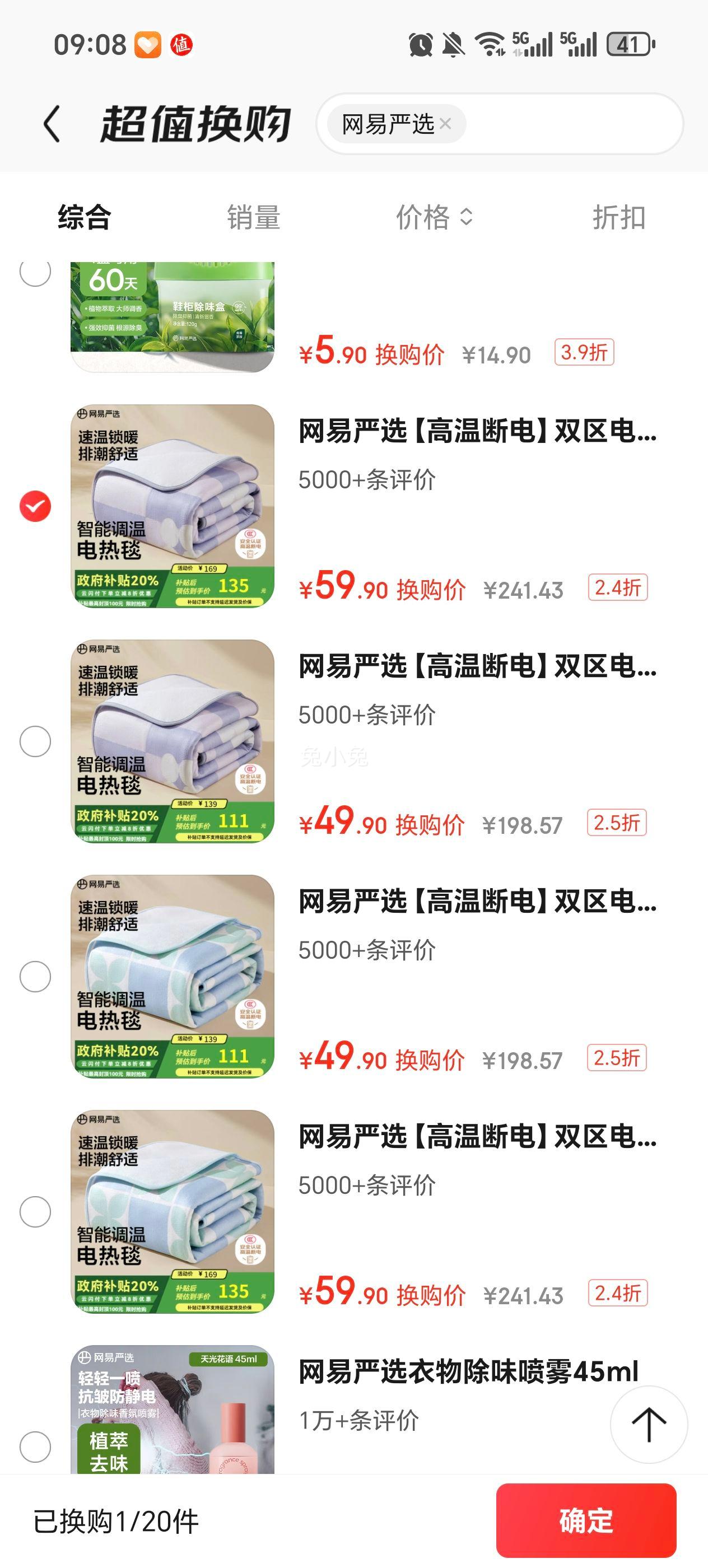Sort products by 销量
The image size is (708, 1568).
[x=253, y=217]
